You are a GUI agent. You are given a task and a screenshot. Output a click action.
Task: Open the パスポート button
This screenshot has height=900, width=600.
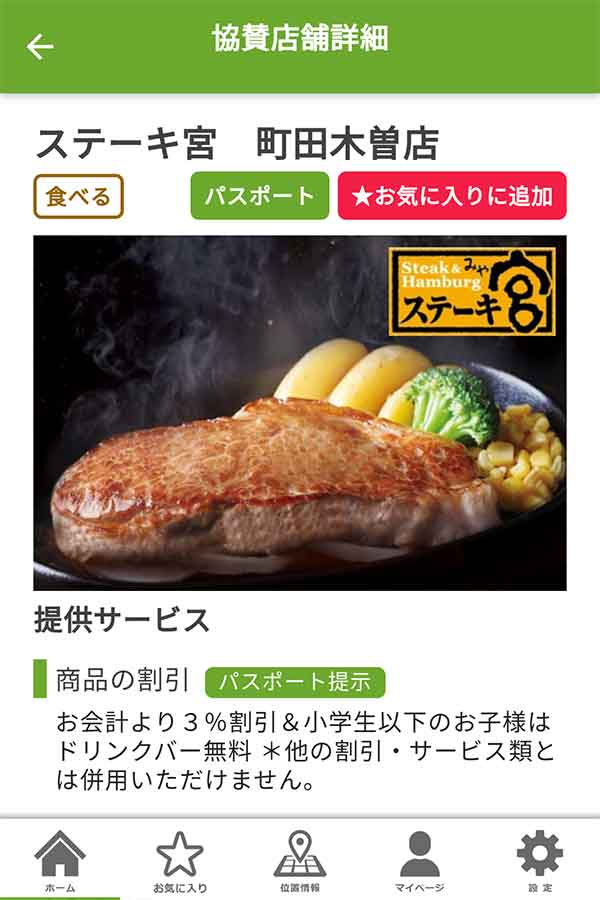[x=259, y=196]
